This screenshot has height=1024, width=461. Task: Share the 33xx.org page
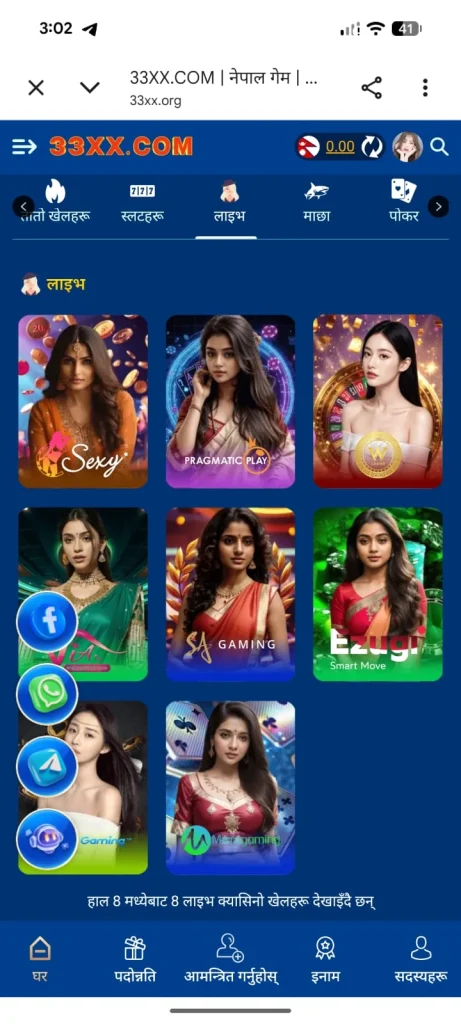(372, 88)
